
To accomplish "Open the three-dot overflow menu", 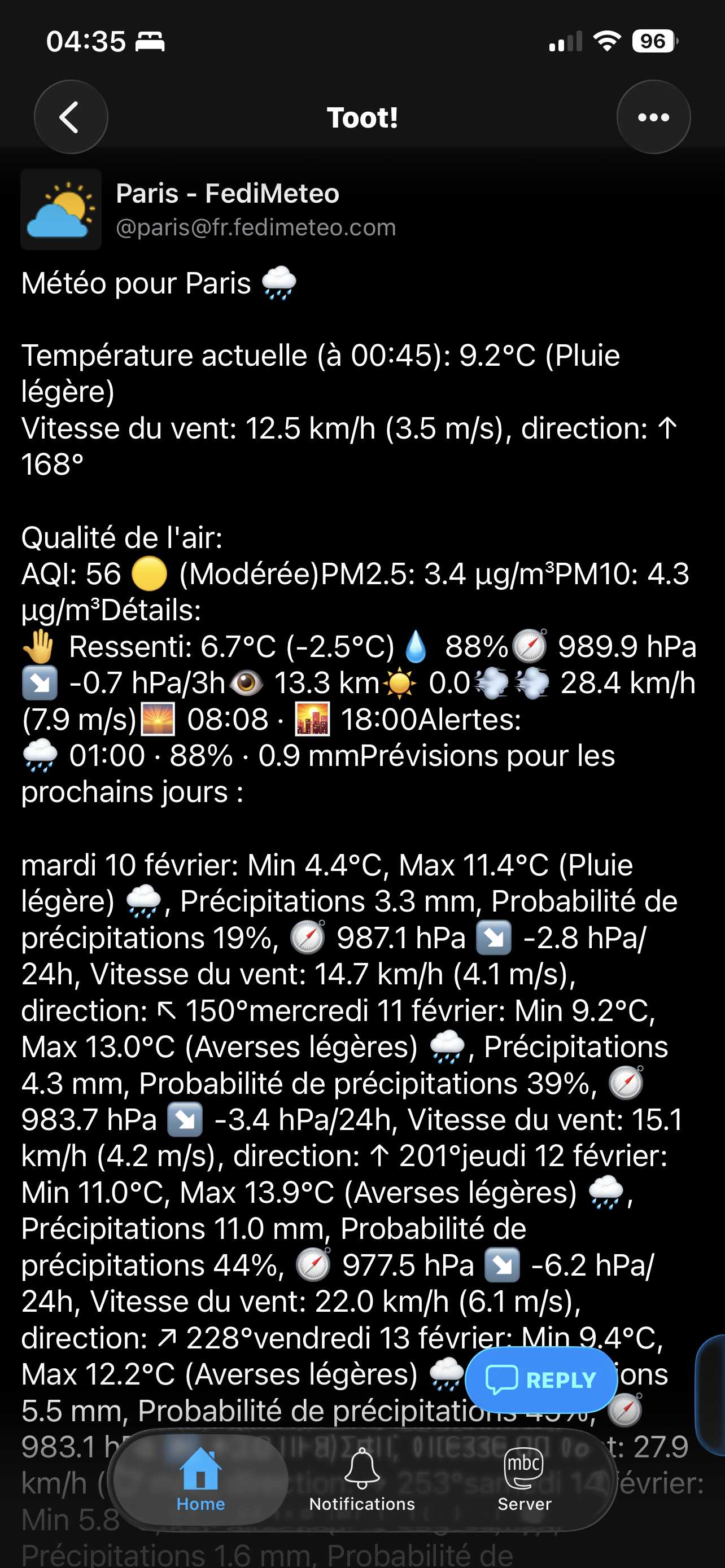I will point(653,117).
